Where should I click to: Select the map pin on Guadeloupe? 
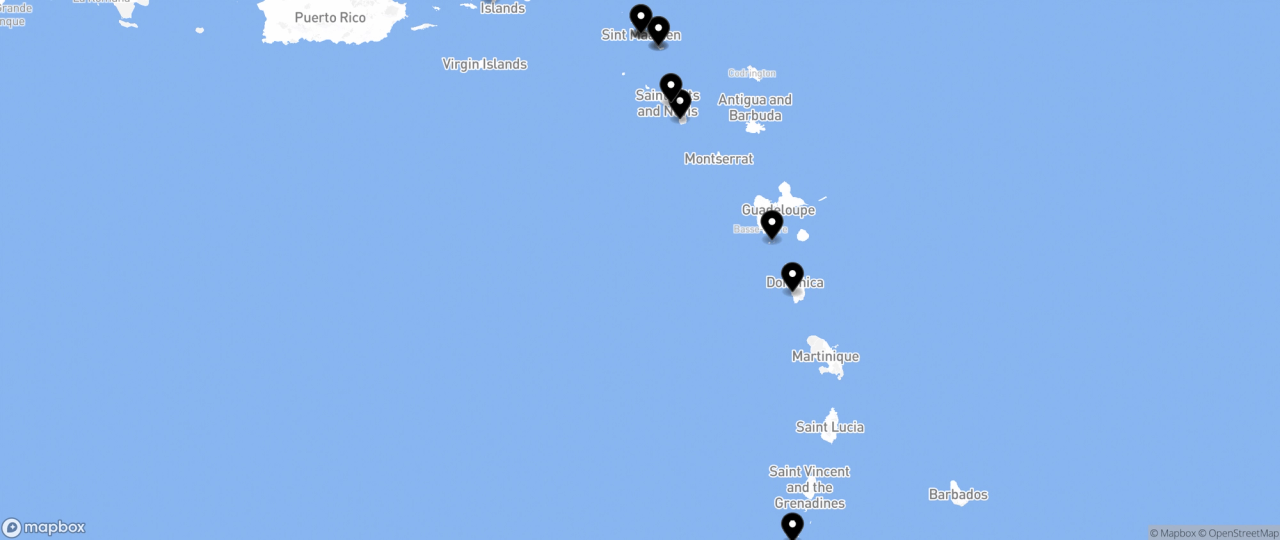click(x=771, y=223)
